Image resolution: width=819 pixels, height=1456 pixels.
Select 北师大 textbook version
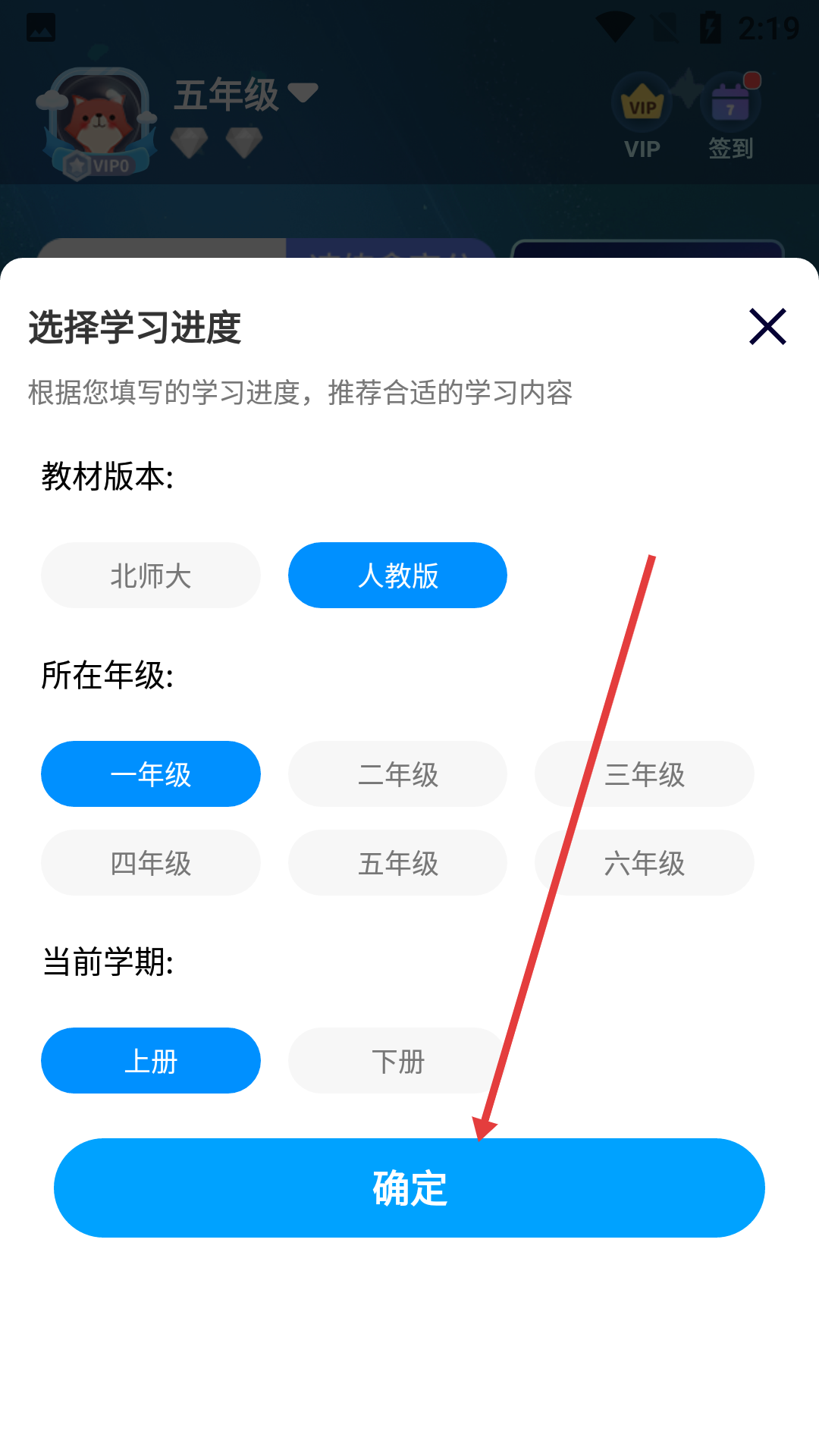click(x=151, y=576)
